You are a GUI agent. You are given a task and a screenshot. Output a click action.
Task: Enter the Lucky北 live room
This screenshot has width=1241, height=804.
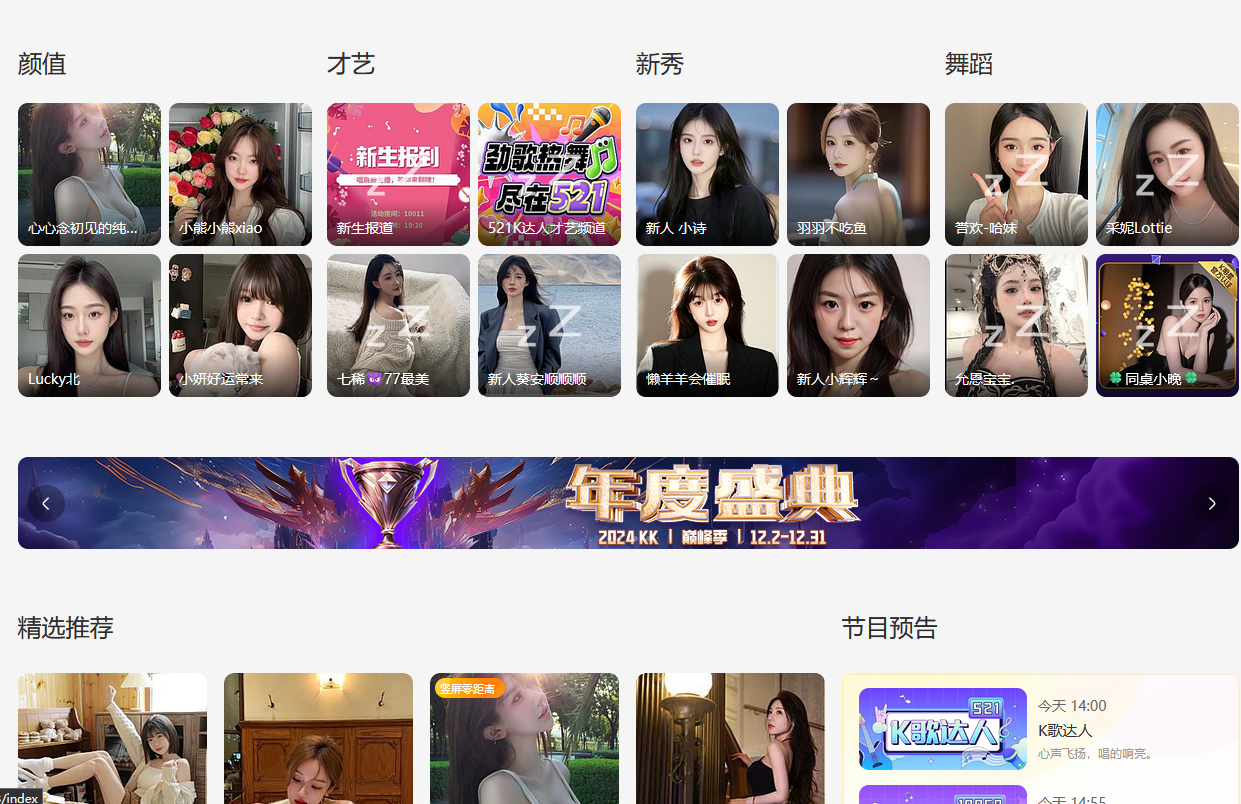click(89, 325)
